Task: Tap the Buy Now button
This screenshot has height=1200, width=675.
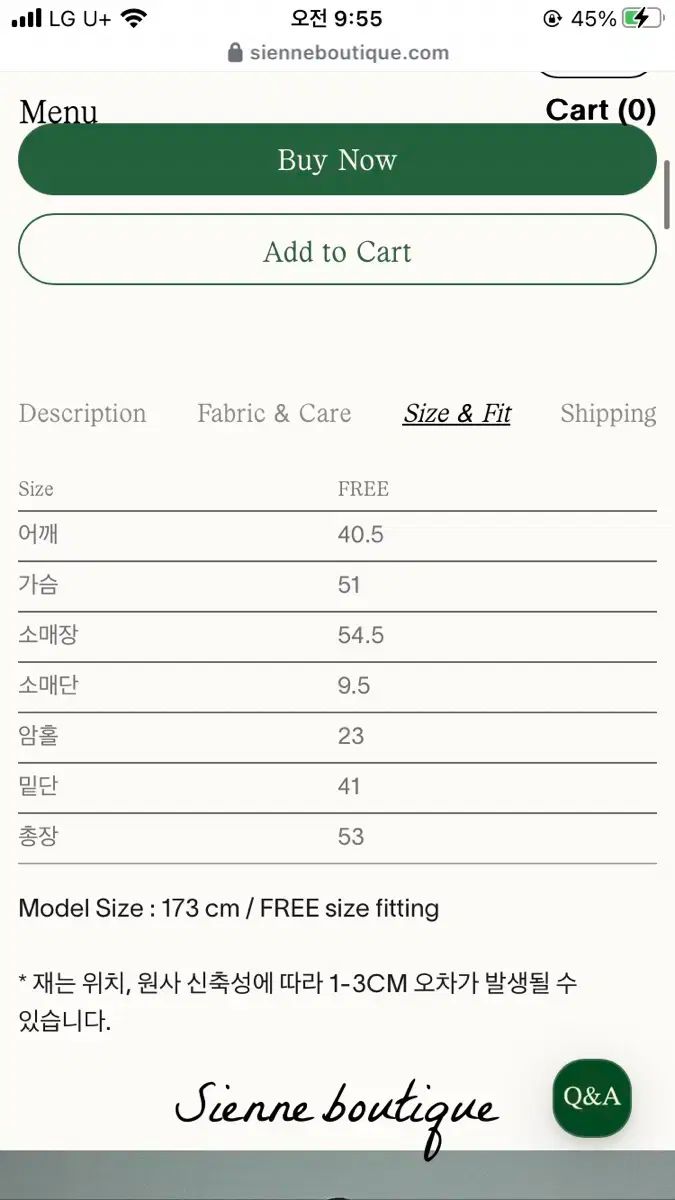Action: point(337,160)
